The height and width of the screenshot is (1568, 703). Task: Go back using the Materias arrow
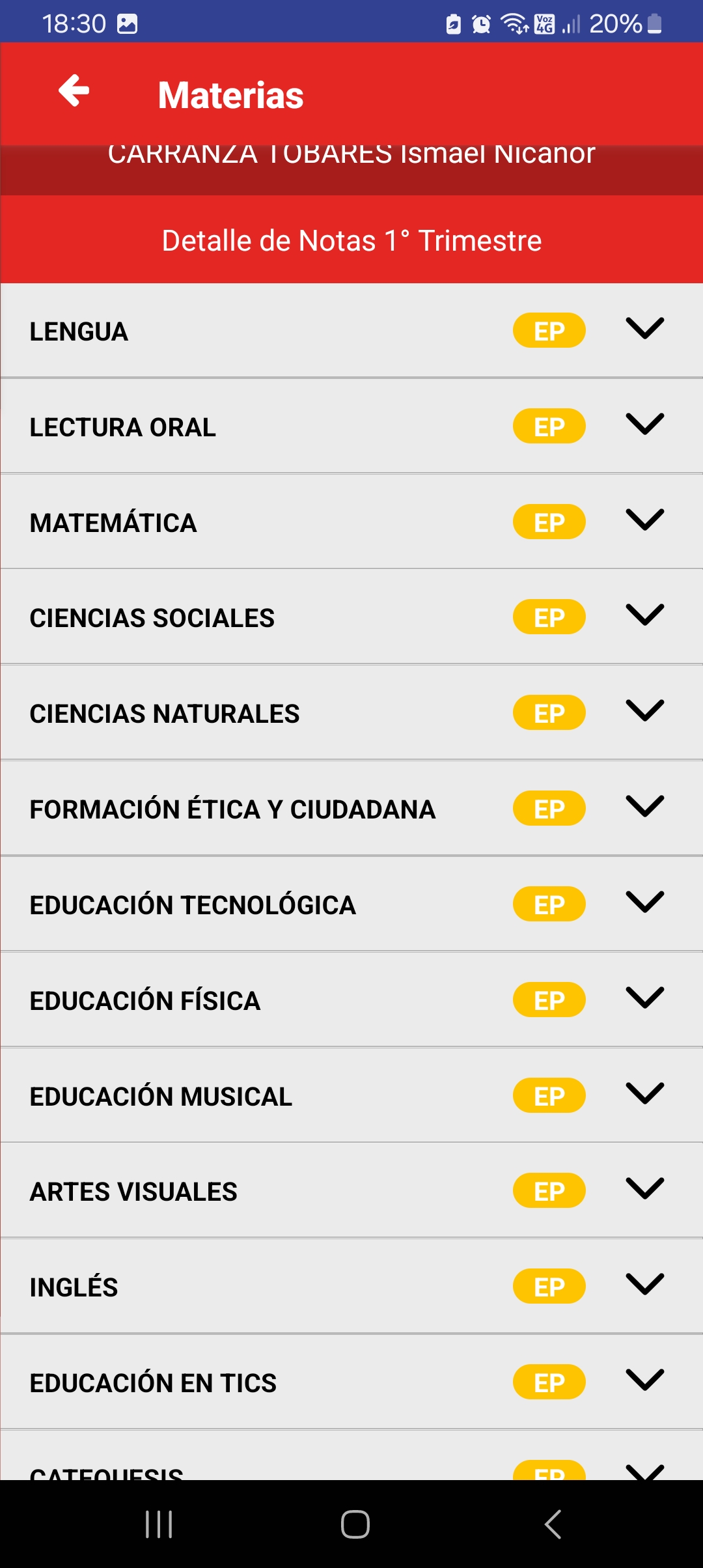tap(74, 91)
